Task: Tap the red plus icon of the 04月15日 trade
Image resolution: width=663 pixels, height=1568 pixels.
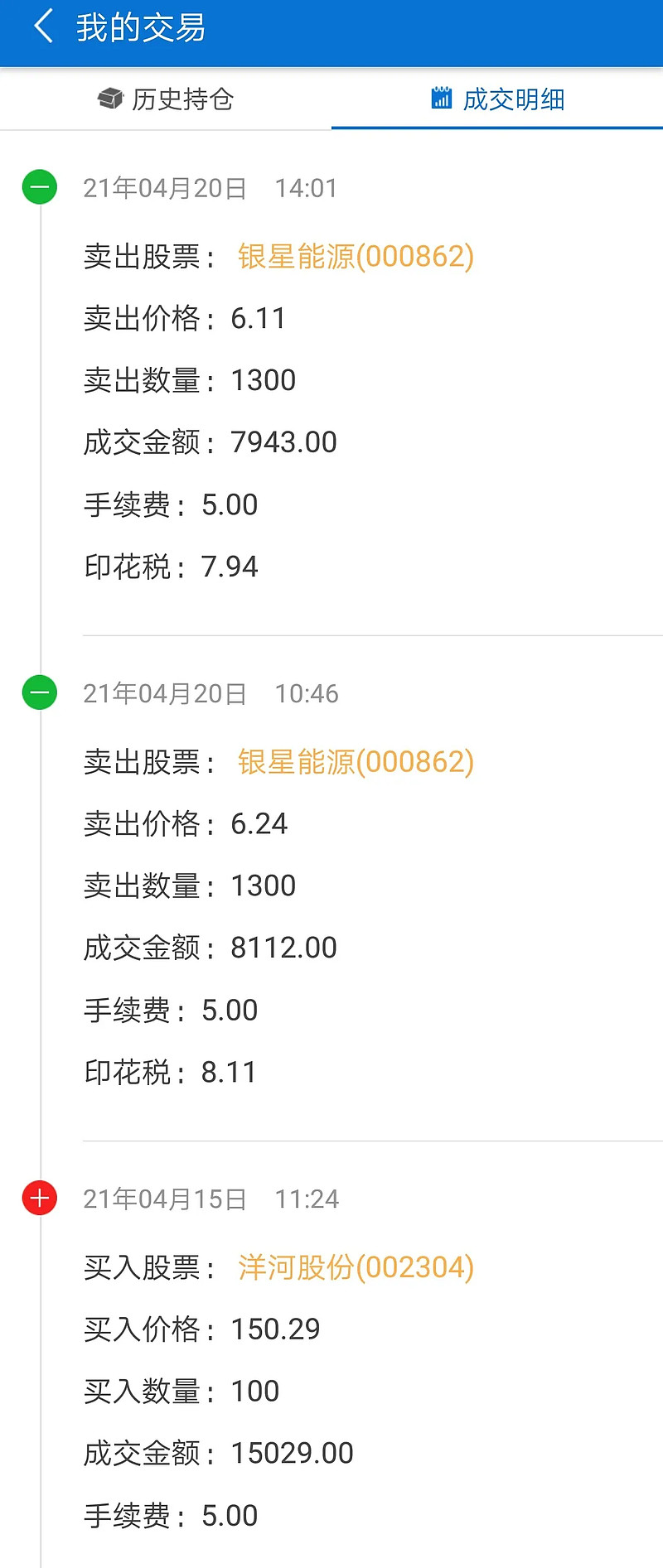Action: 39,1198
